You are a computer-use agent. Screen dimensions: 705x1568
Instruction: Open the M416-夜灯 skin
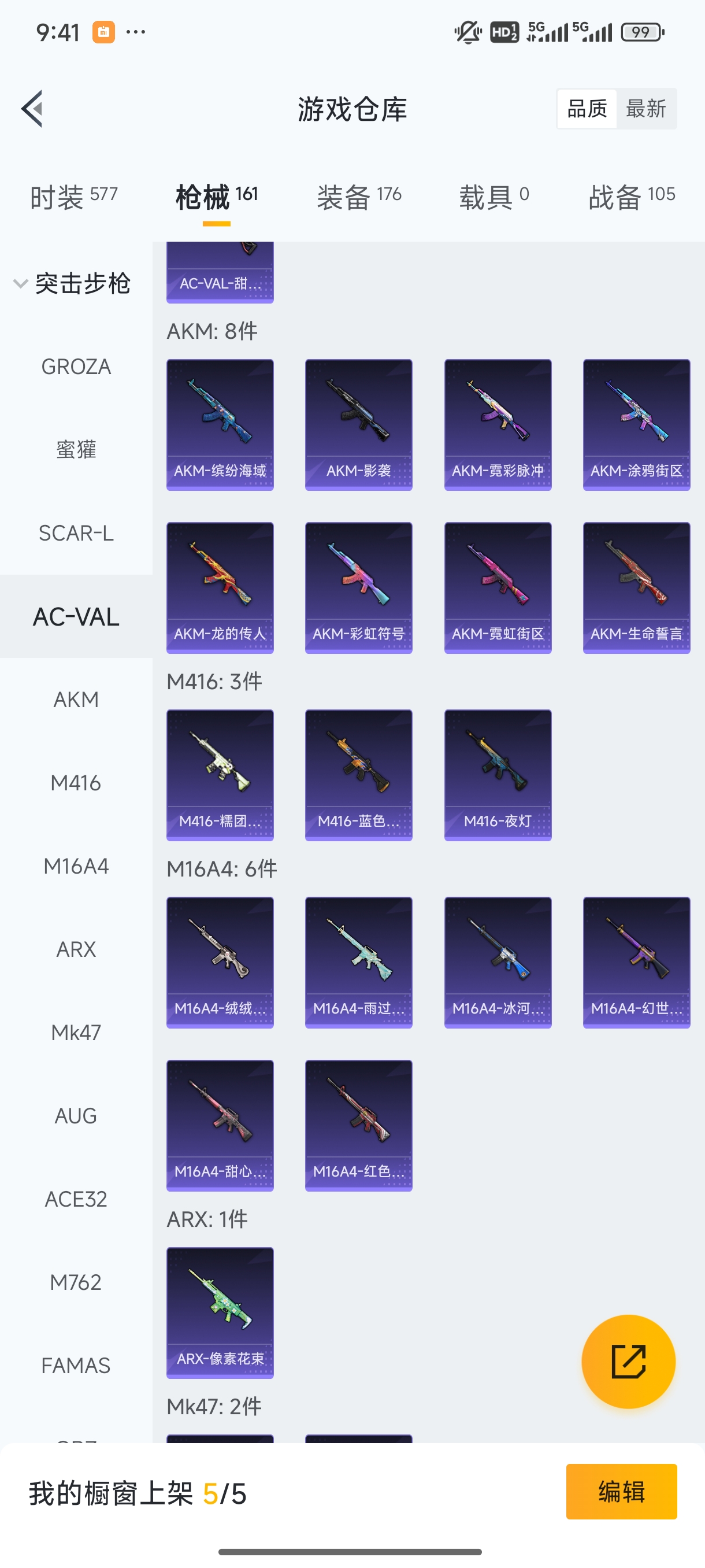coord(498,775)
